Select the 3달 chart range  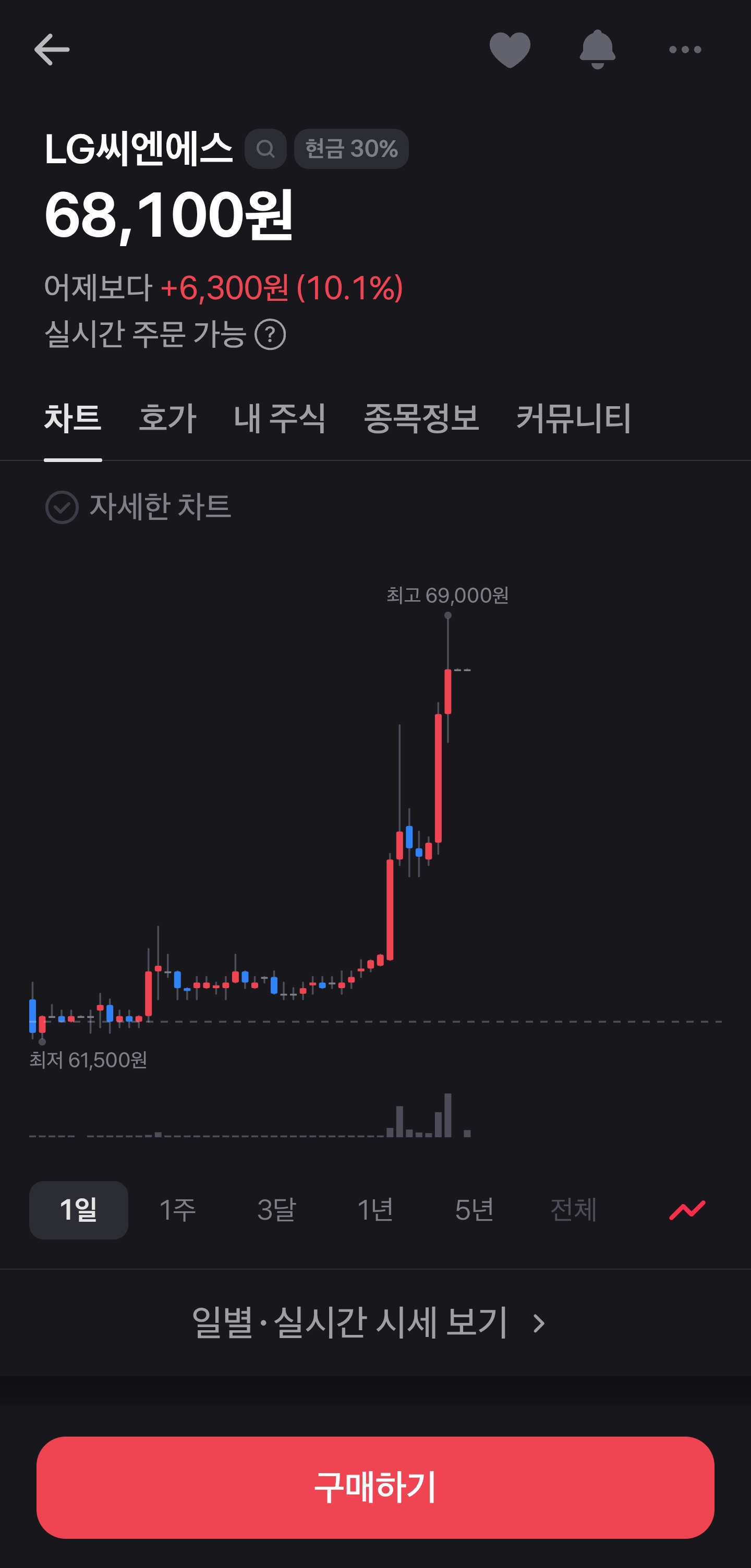276,1210
